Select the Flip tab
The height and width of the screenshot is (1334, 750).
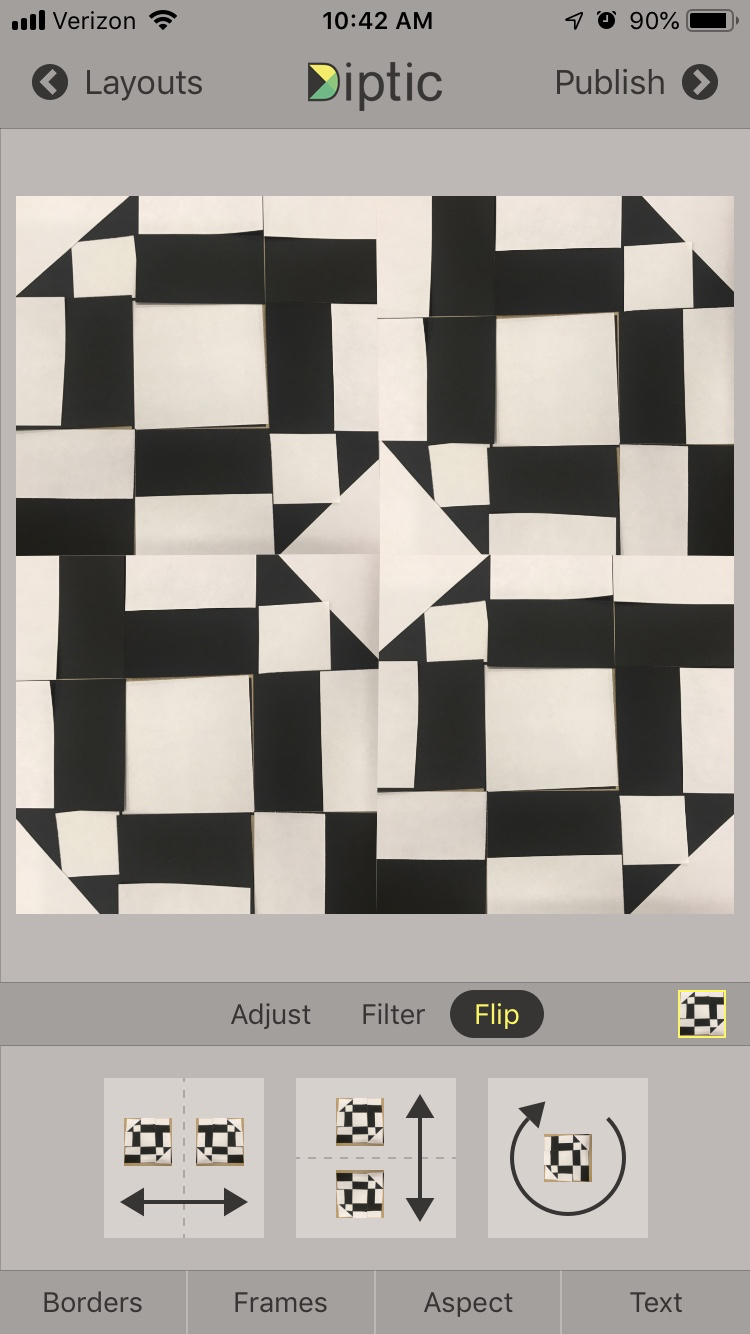pyautogui.click(x=497, y=1014)
